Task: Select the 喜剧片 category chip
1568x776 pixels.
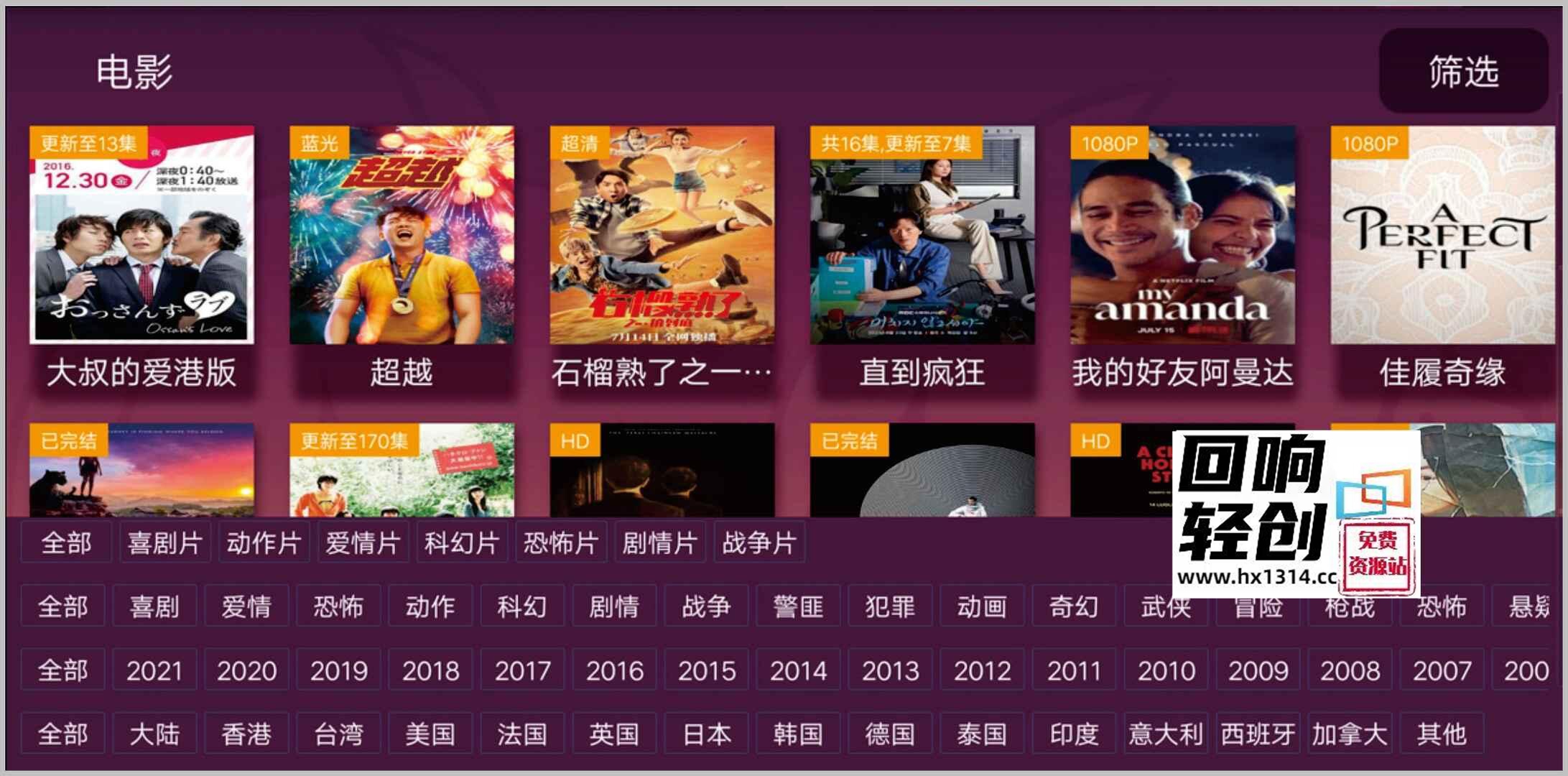Action: click(x=164, y=543)
